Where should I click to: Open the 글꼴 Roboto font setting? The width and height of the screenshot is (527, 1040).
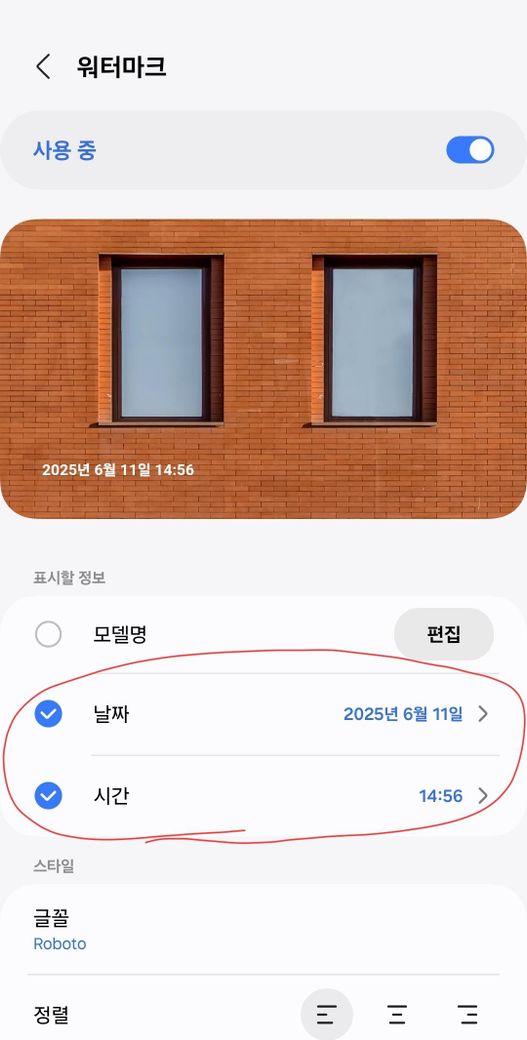pos(263,930)
